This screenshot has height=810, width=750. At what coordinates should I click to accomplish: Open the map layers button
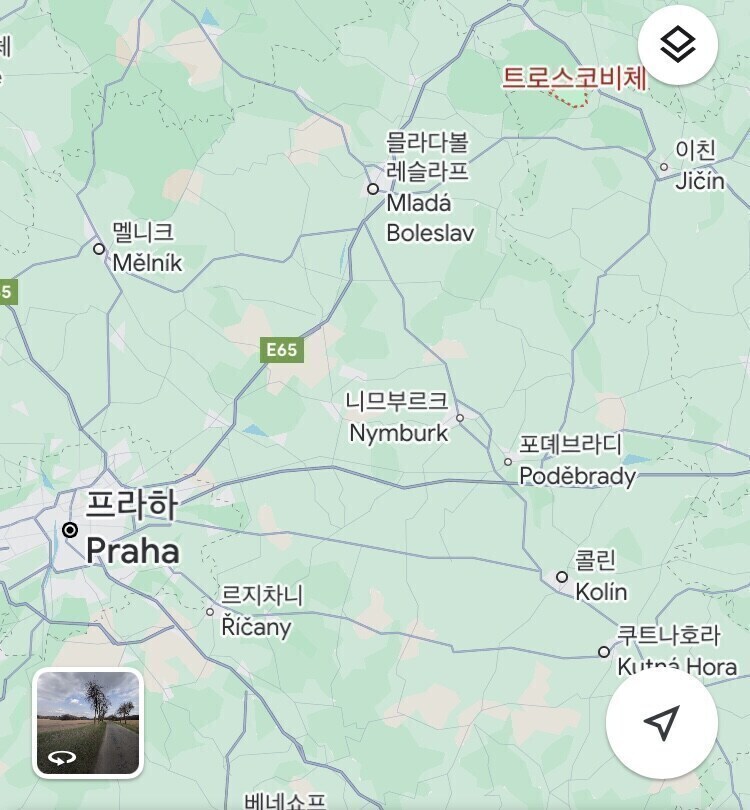coord(678,45)
